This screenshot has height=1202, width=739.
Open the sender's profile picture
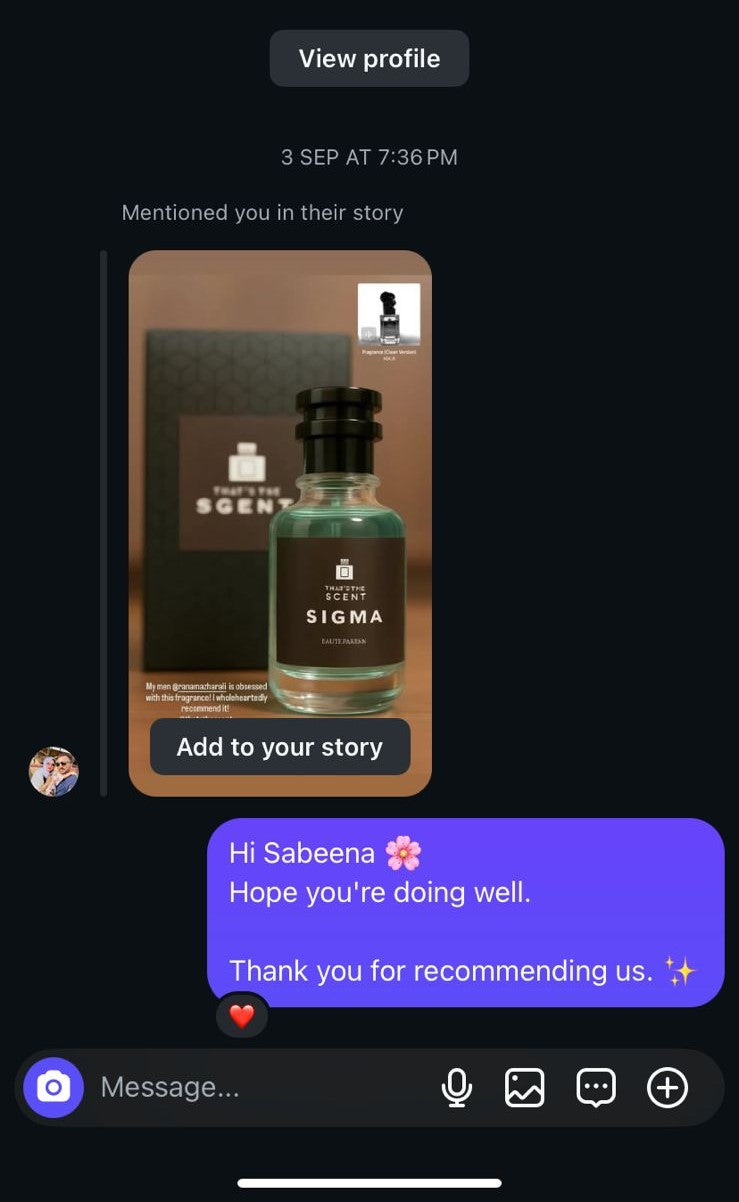[53, 771]
